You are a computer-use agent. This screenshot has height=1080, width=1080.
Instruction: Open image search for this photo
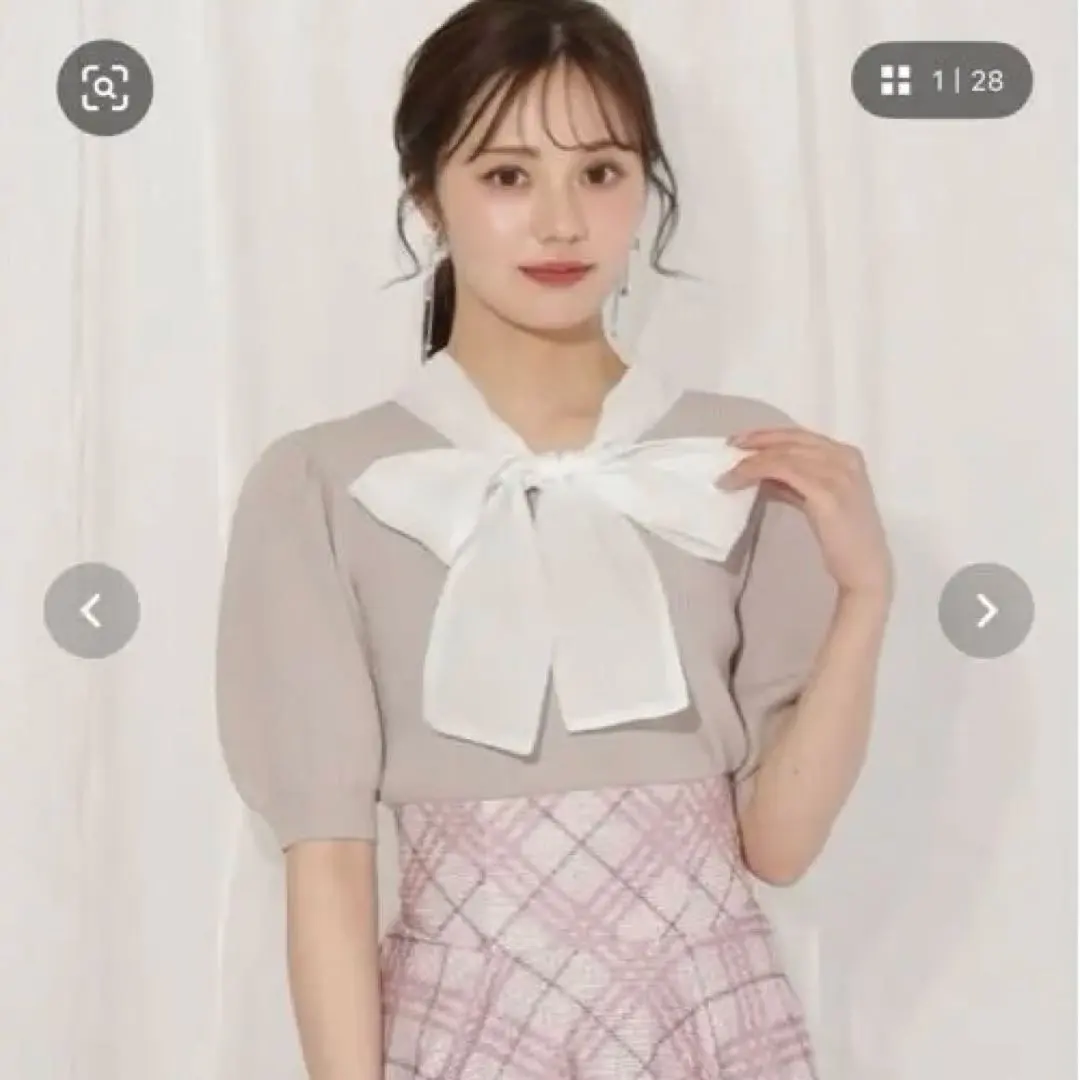pyautogui.click(x=104, y=88)
